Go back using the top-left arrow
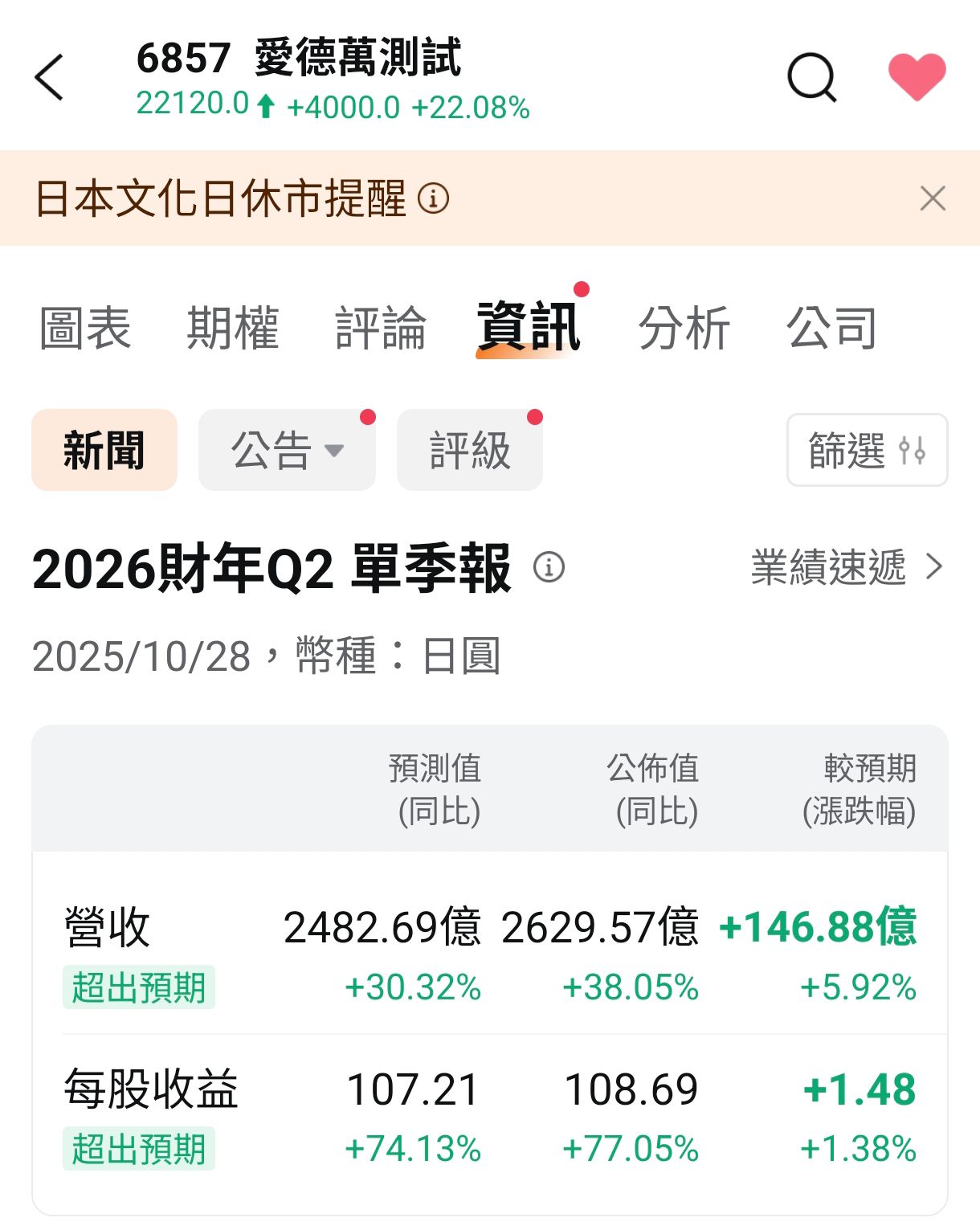Screen dimensions: 980x1226 (x=49, y=78)
